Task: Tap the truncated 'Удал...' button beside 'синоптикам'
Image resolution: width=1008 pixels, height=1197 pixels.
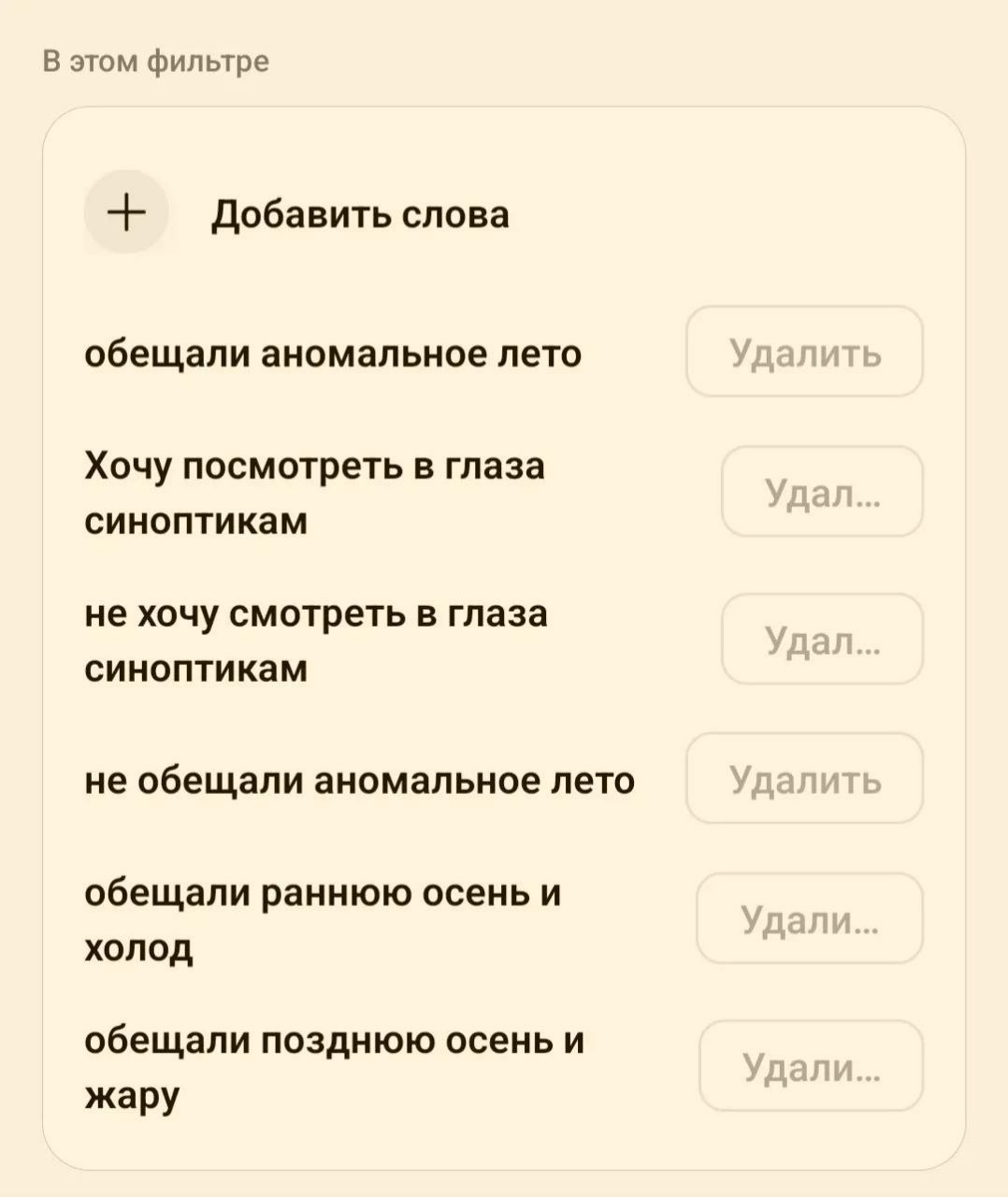Action: pos(821,492)
